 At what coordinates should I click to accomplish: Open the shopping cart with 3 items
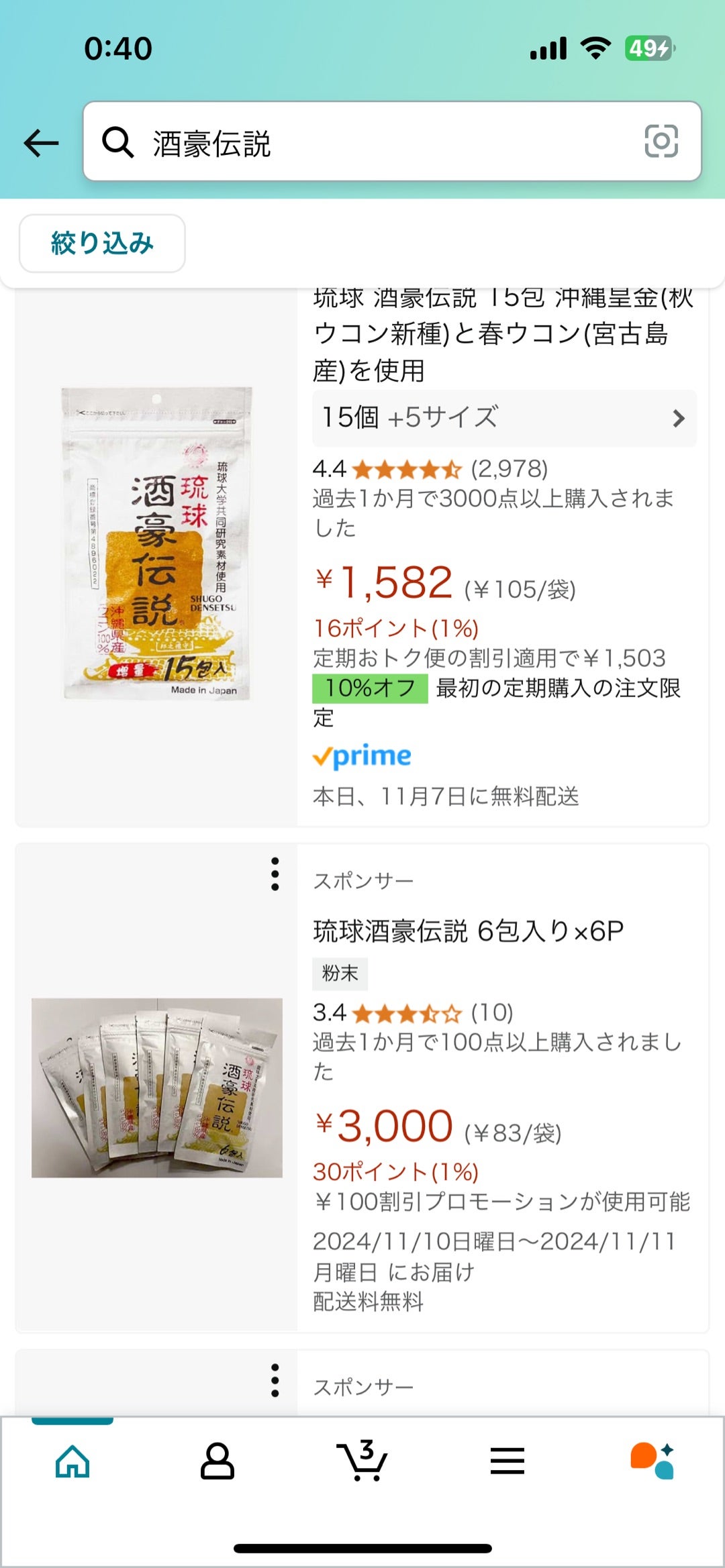tap(362, 1461)
